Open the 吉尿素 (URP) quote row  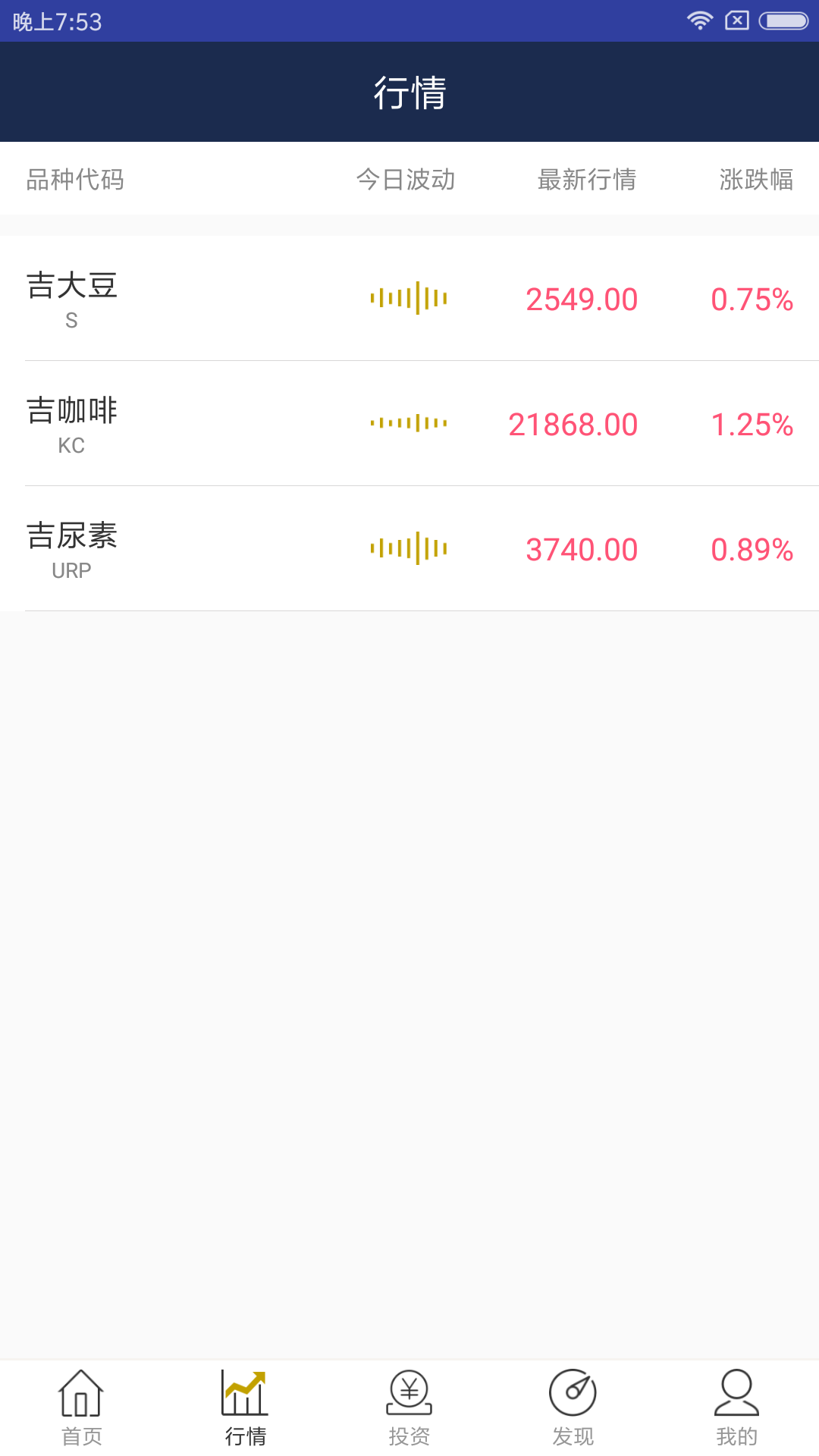coord(409,548)
